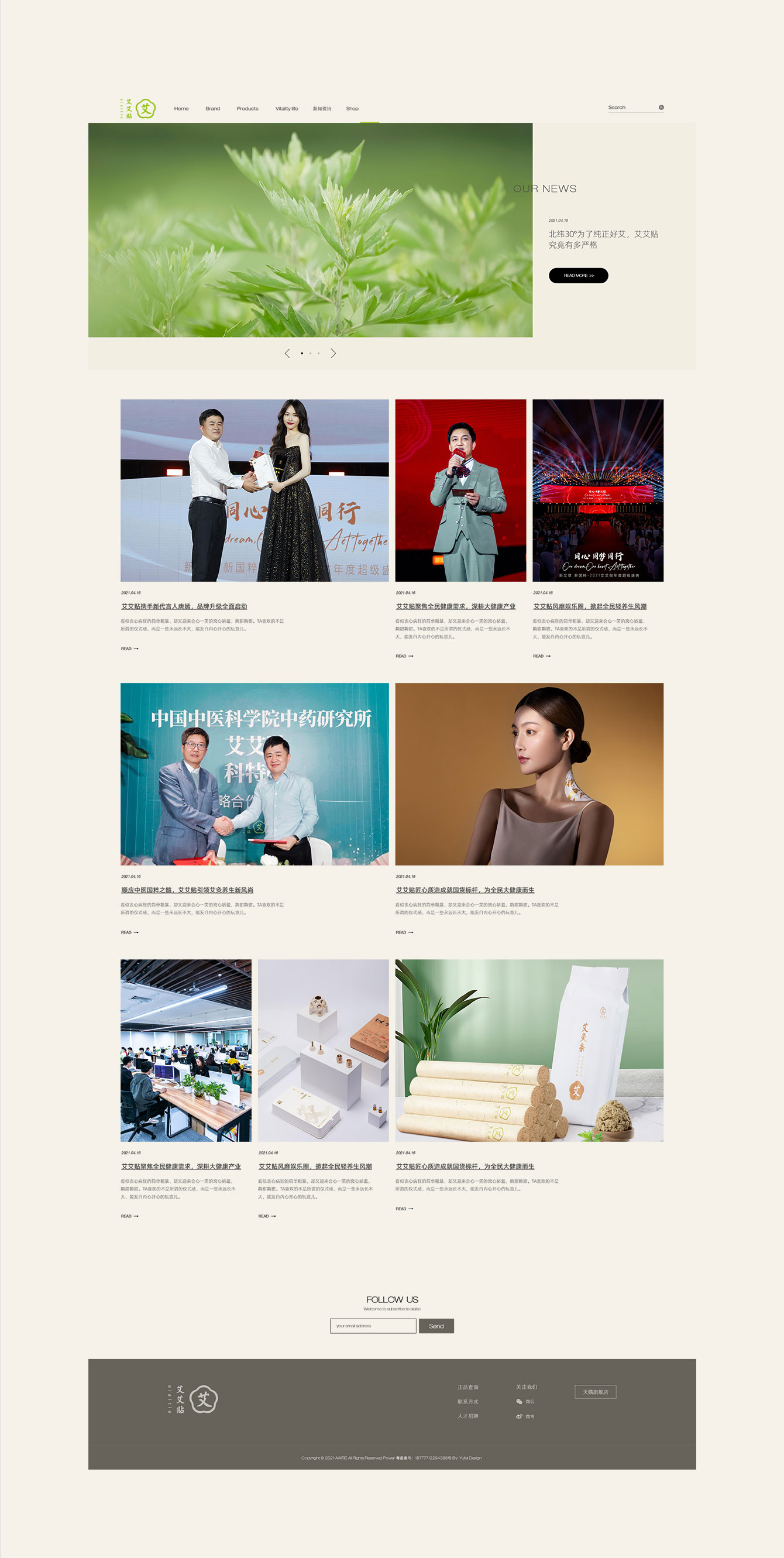Tap the your email address field
This screenshot has width=784, height=1558.
(x=373, y=1326)
